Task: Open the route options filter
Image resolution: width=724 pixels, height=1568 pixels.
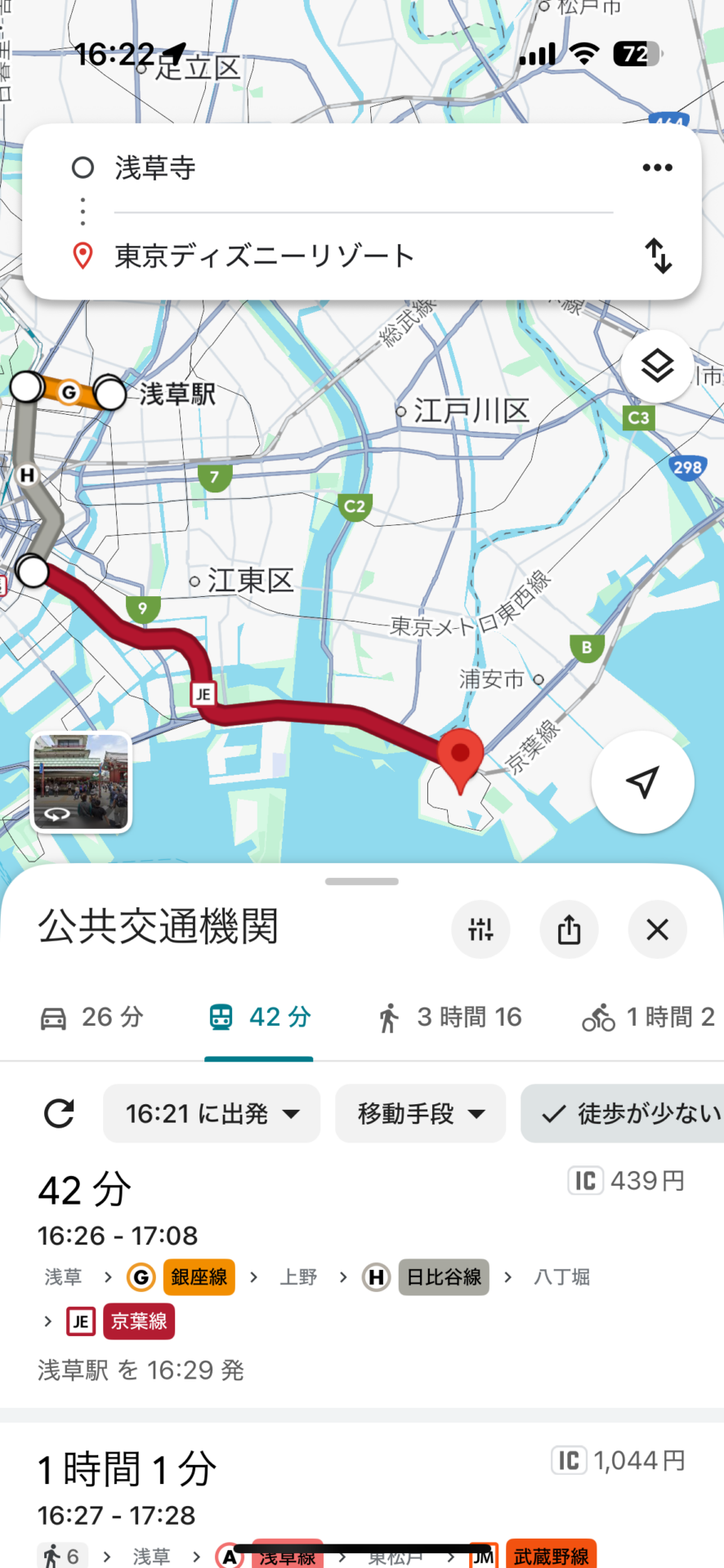Action: pos(480,929)
